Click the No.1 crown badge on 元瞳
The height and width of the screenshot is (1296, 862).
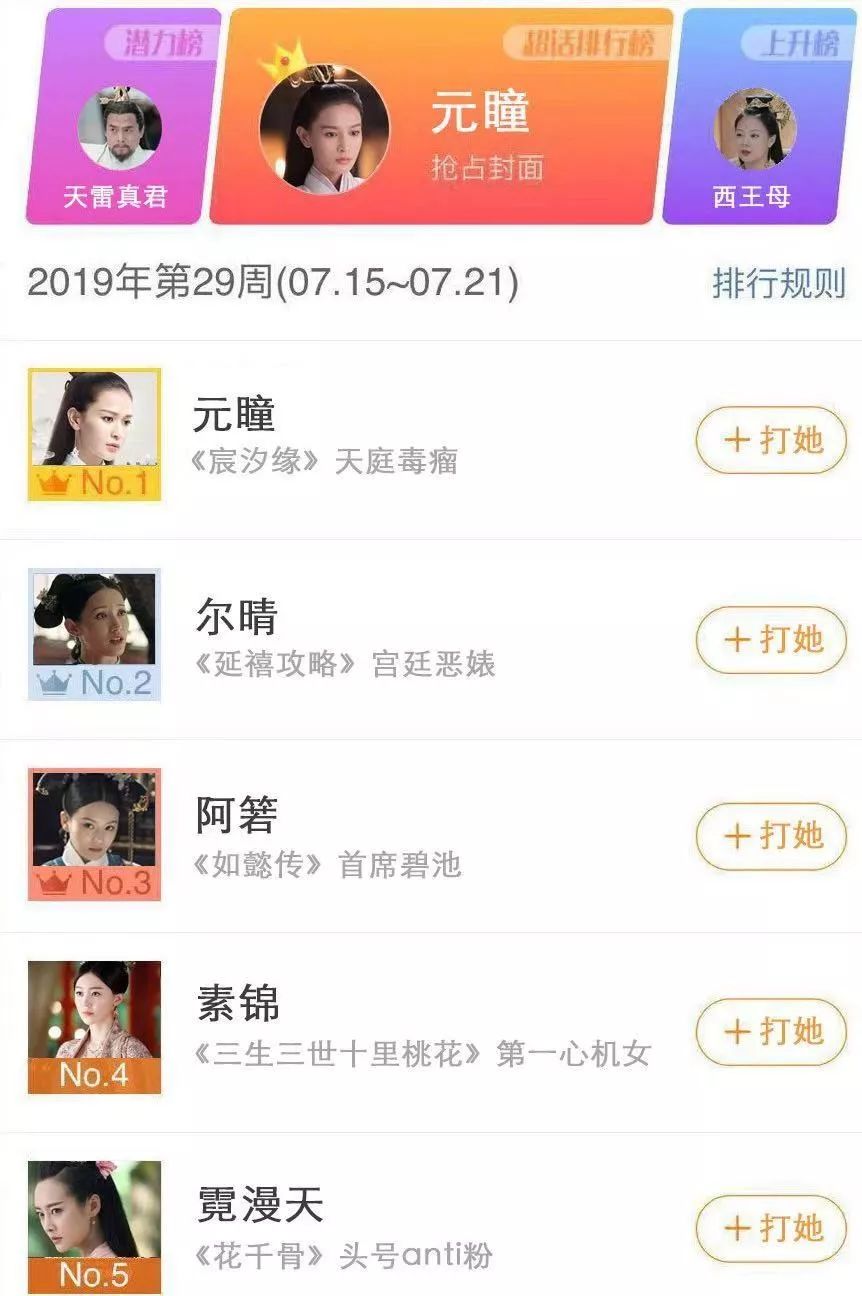coord(56,482)
